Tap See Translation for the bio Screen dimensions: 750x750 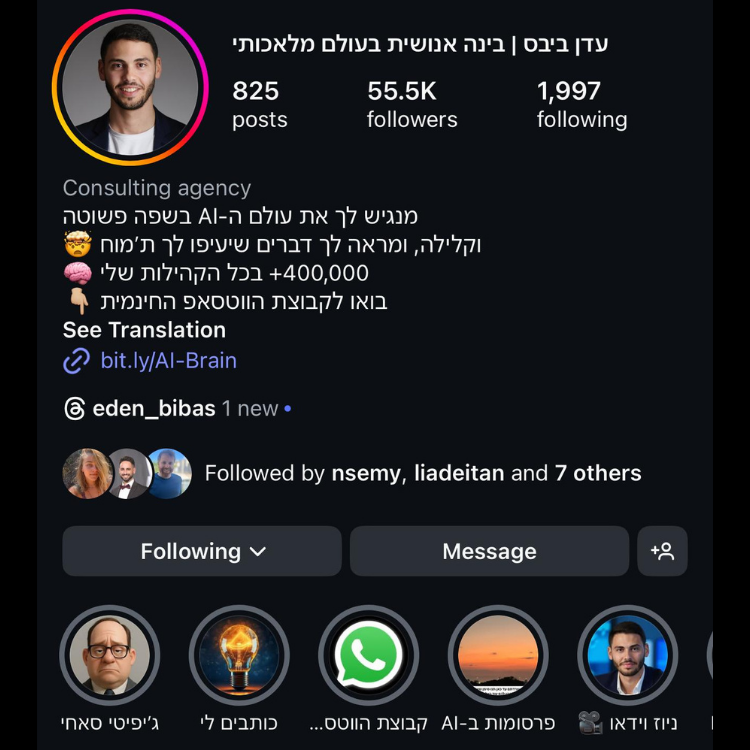click(144, 330)
